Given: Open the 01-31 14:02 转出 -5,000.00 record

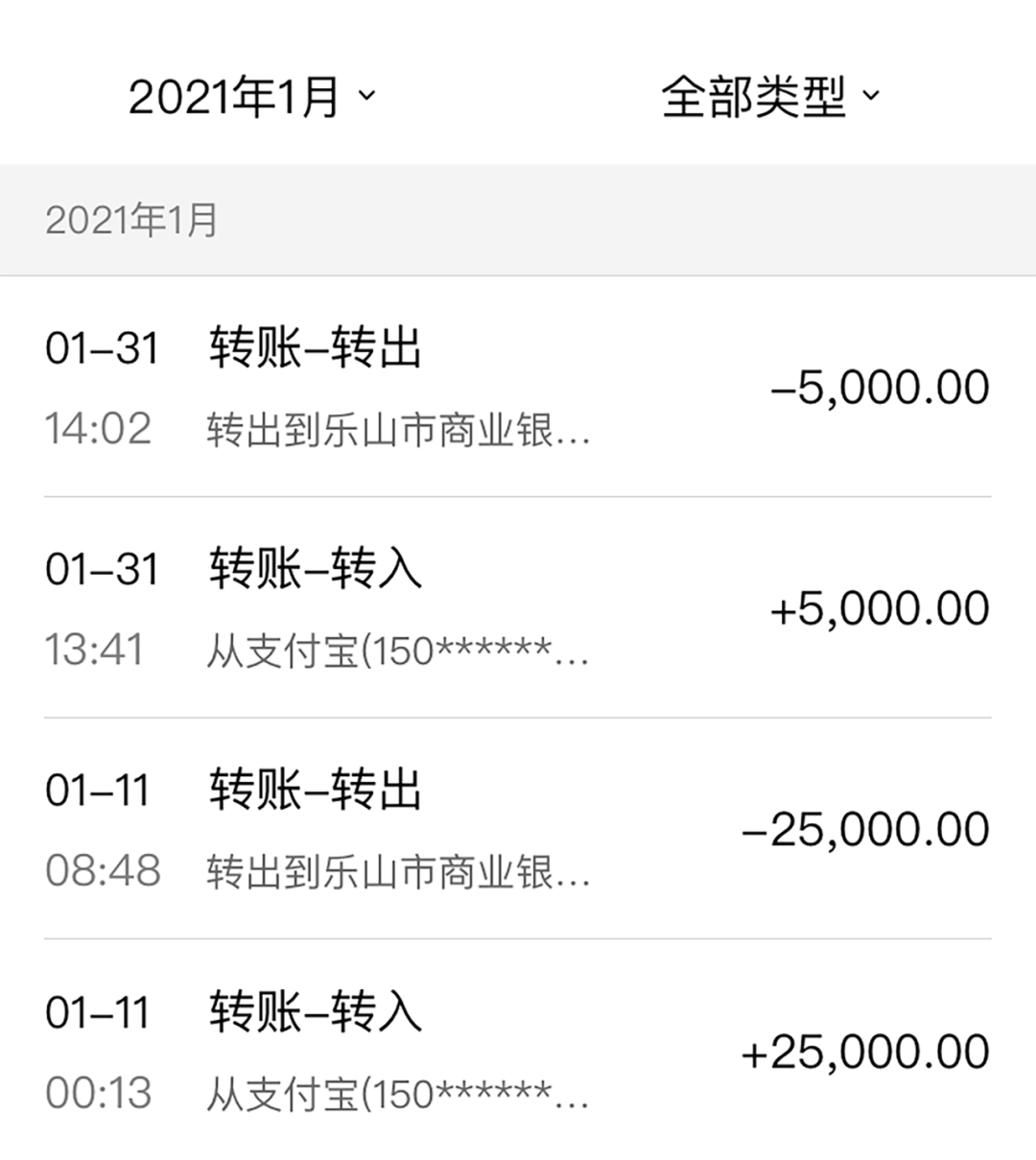Looking at the screenshot, I should (516, 388).
